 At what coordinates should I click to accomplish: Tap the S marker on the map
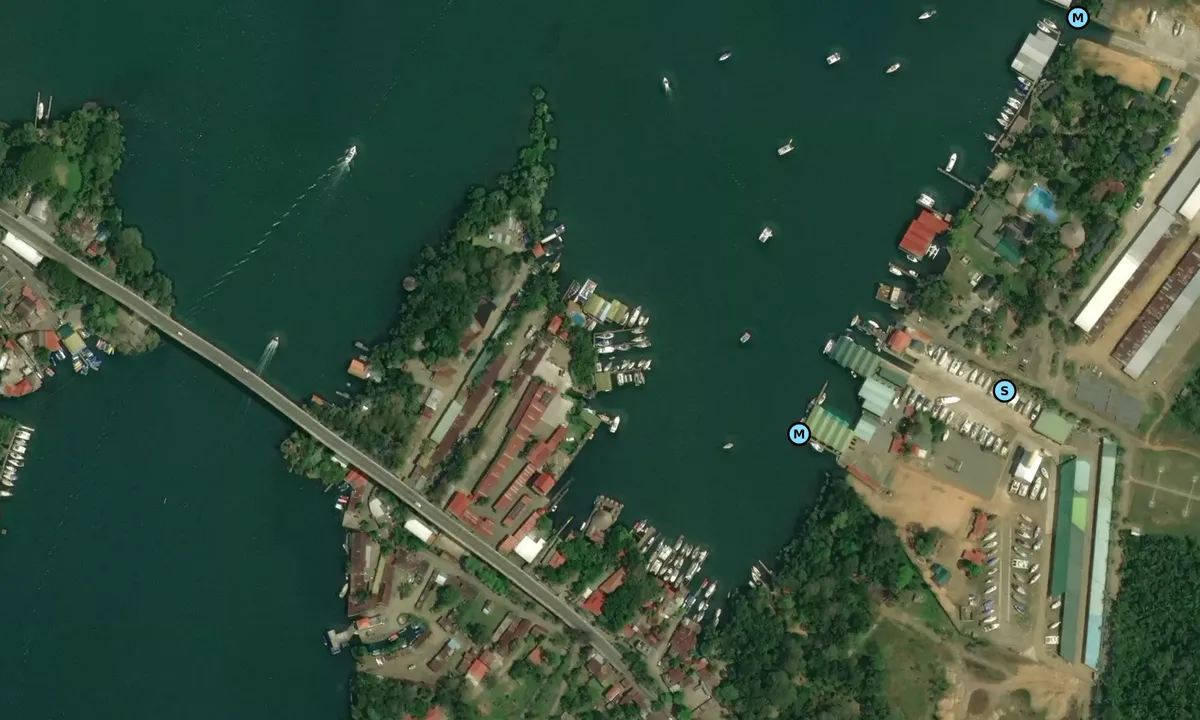coord(1004,391)
